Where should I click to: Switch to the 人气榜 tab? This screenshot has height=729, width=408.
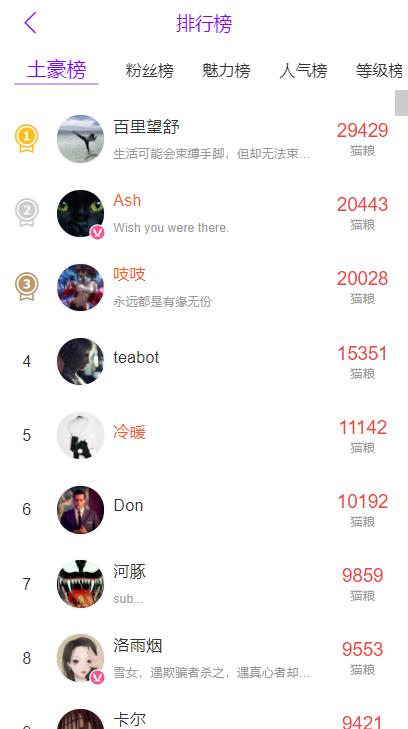click(x=303, y=71)
